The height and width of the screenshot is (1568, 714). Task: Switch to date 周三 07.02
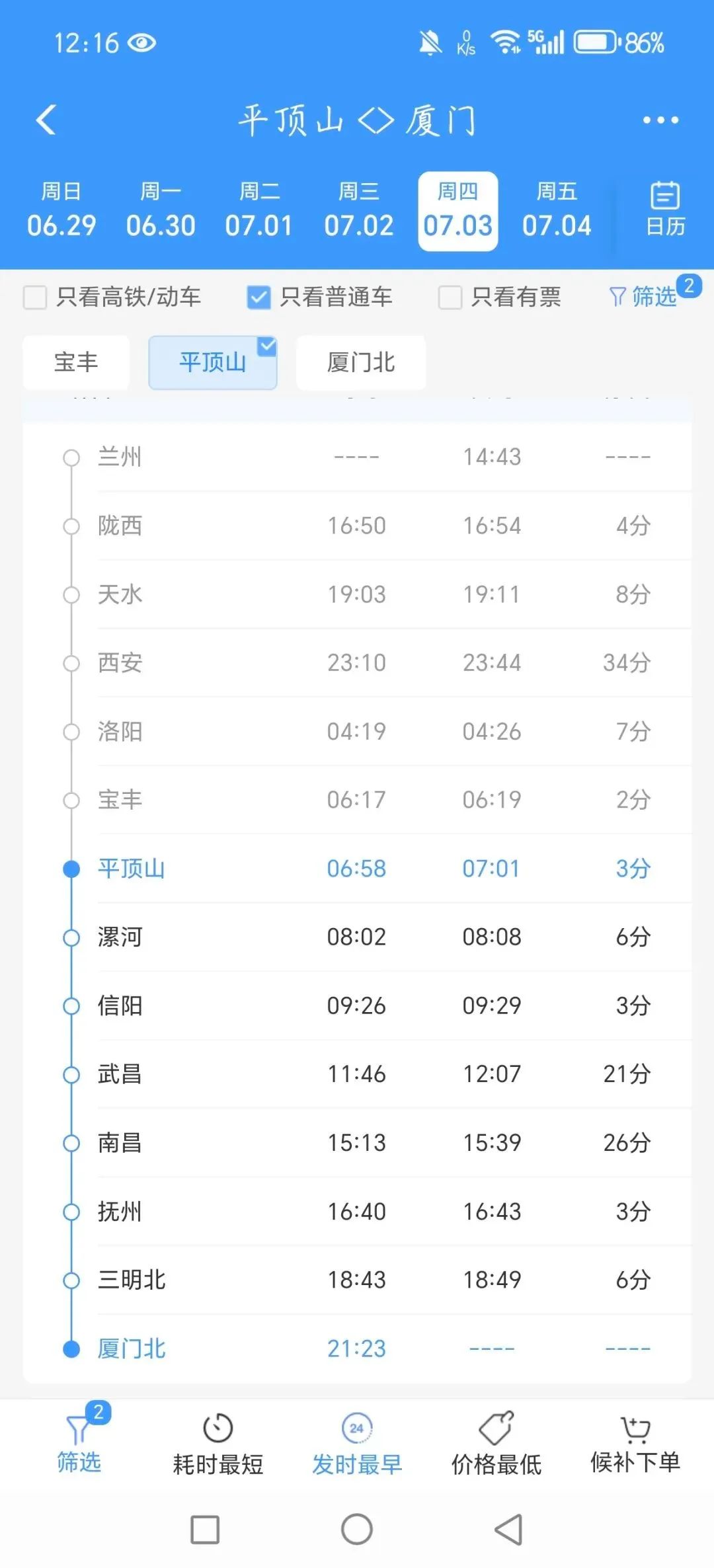359,211
